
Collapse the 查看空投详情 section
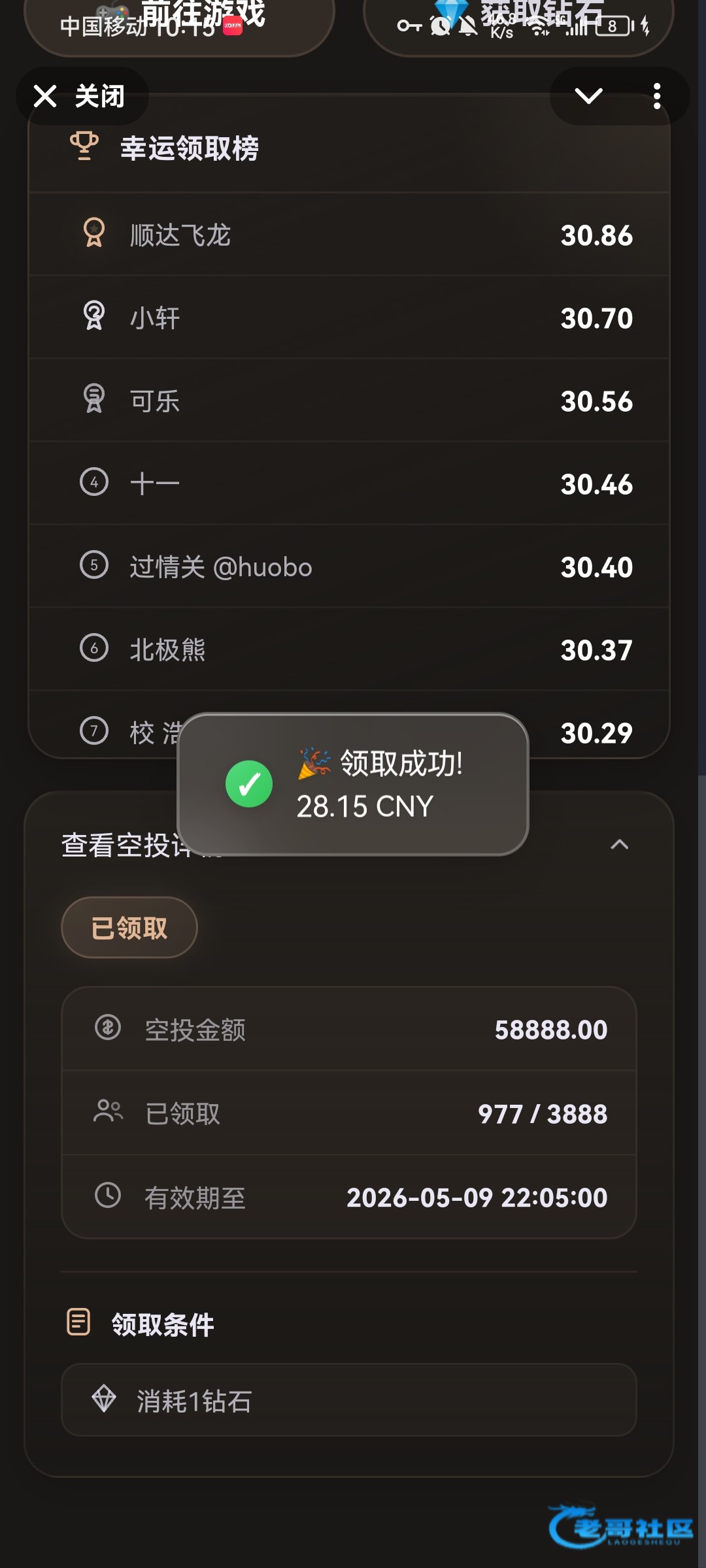pyautogui.click(x=619, y=845)
